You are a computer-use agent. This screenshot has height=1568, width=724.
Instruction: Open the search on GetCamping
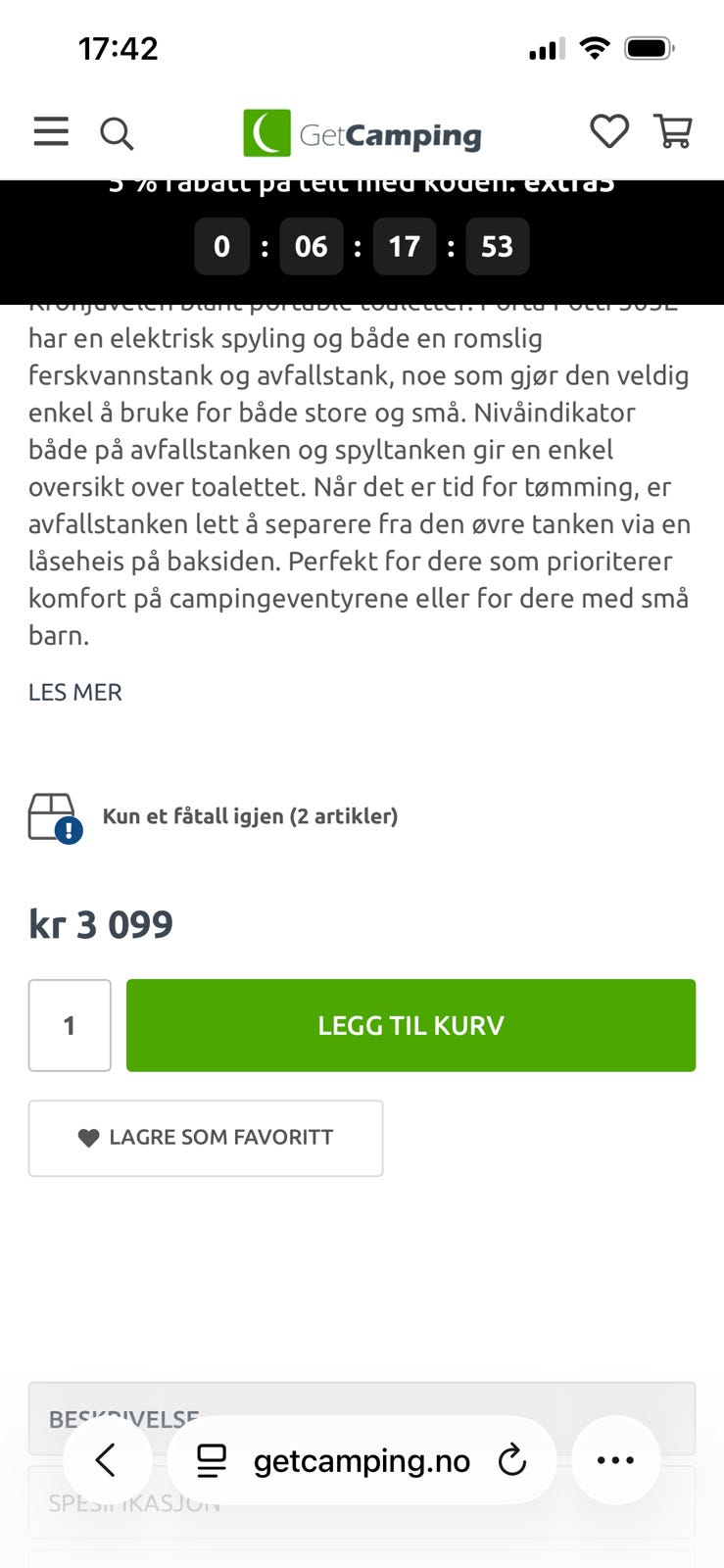(117, 132)
